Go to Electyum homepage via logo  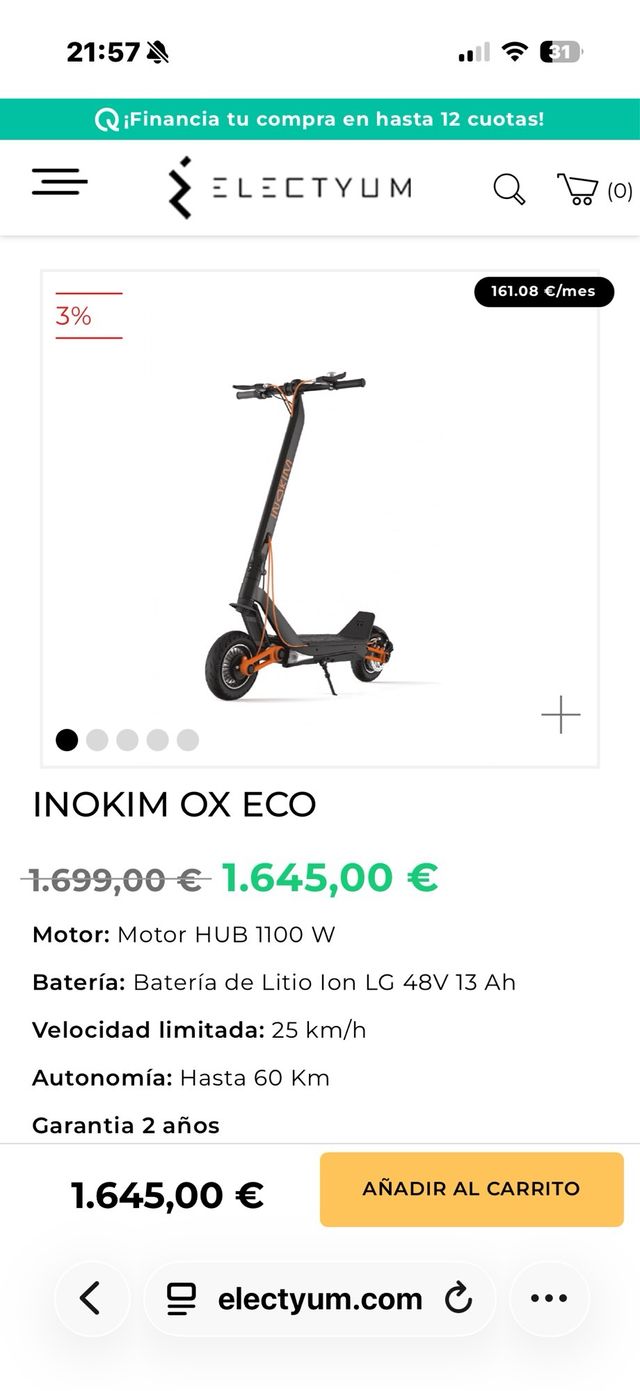[289, 188]
